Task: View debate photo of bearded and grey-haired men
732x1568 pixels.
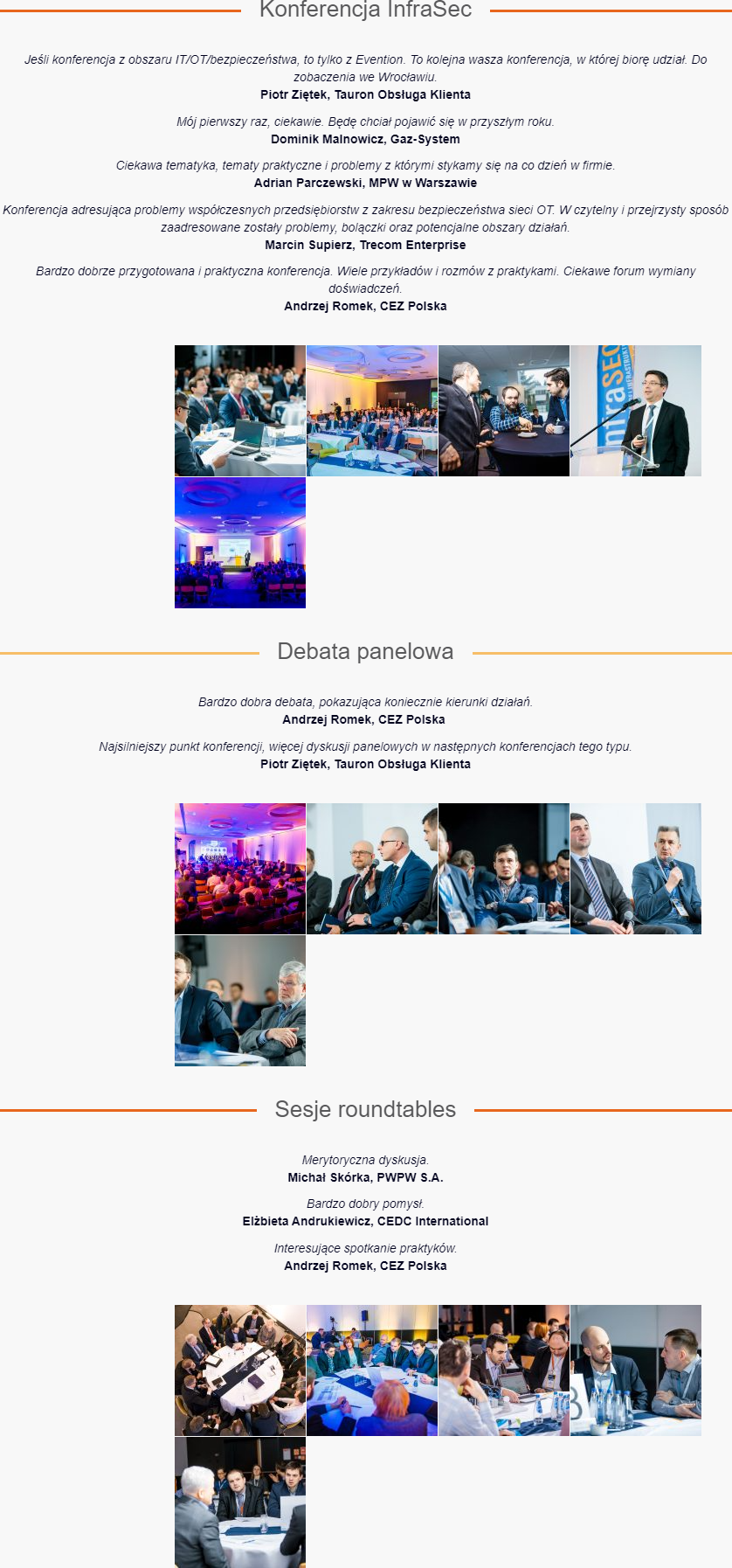Action: pyautogui.click(x=240, y=1001)
